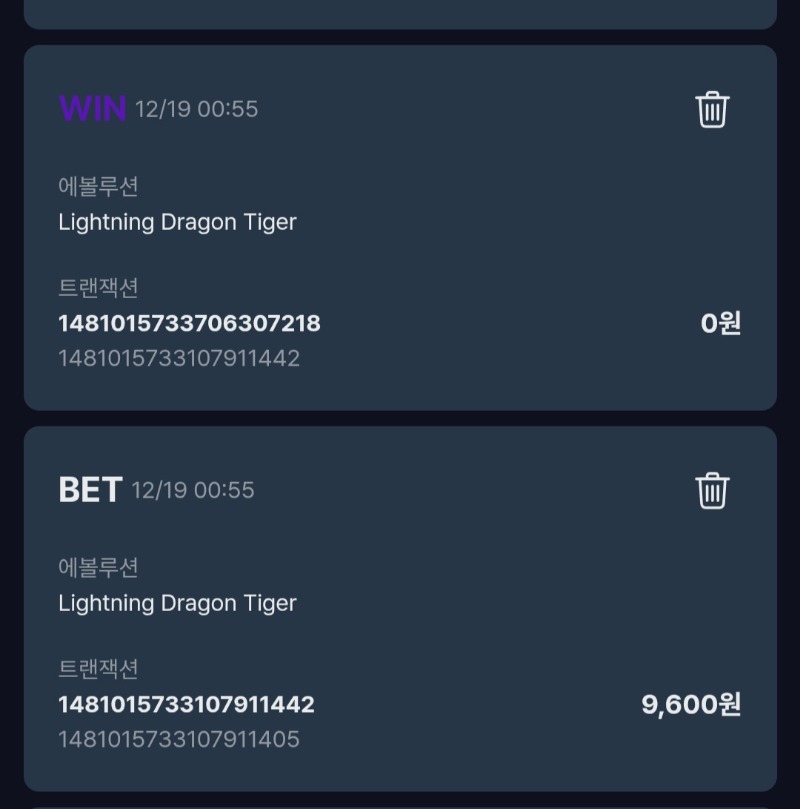Viewport: 800px width, 809px height.
Task: Delete the BET 9,600원 transaction record
Action: point(712,490)
